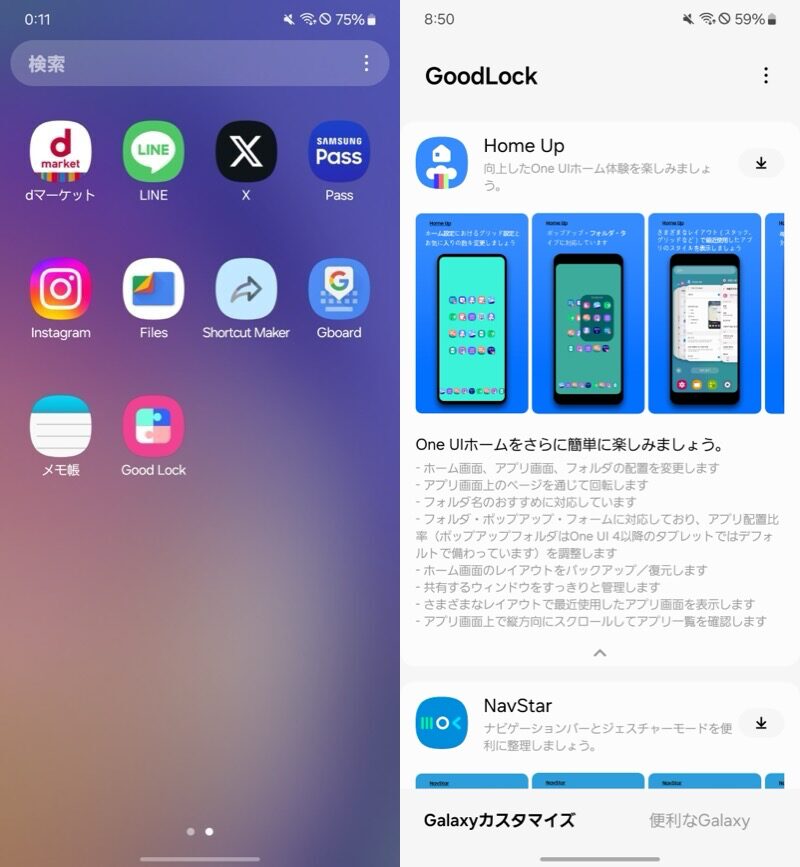800x867 pixels.
Task: Open the X app
Action: (x=246, y=152)
